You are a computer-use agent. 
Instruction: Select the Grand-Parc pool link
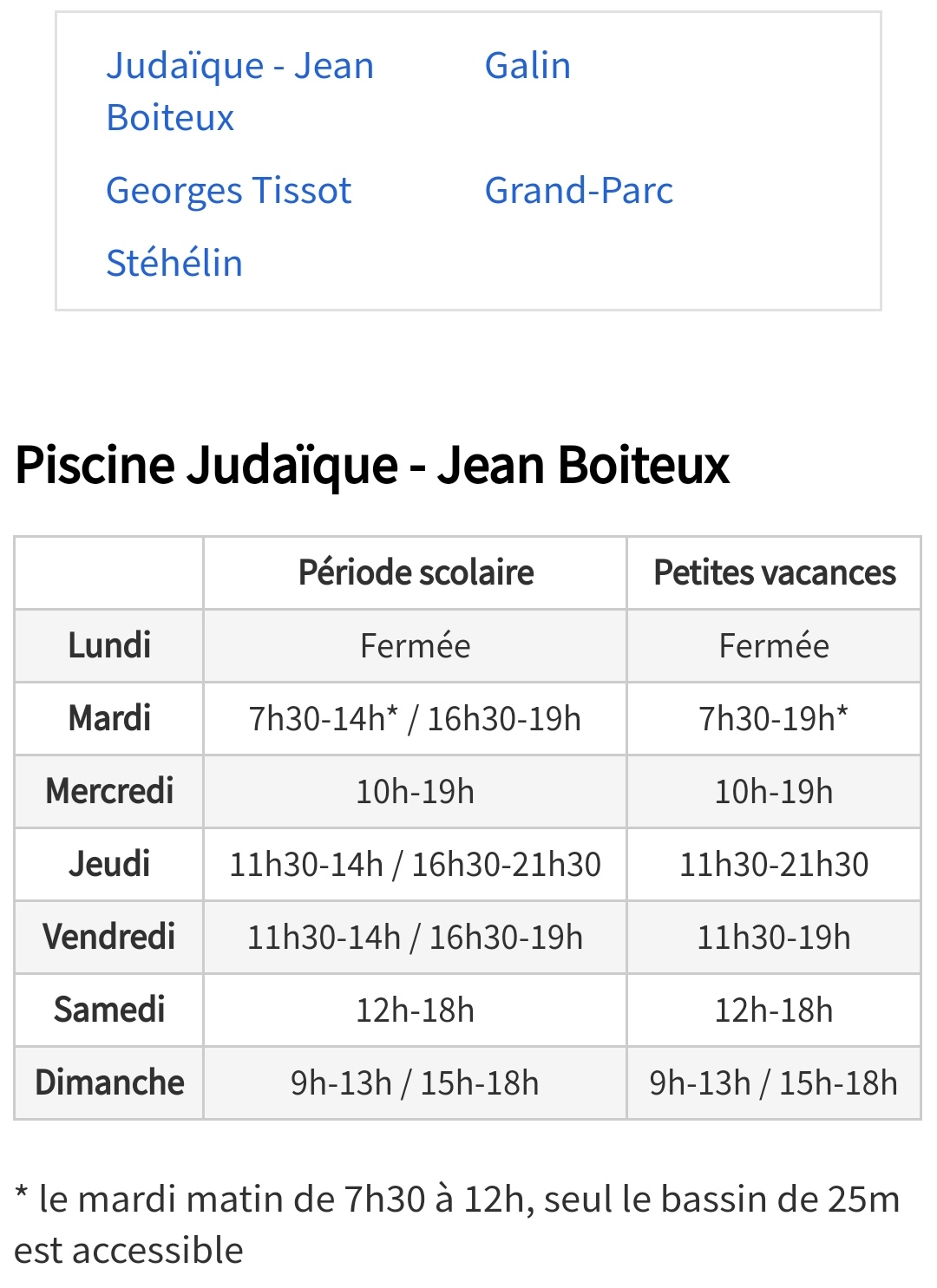pyautogui.click(x=579, y=191)
